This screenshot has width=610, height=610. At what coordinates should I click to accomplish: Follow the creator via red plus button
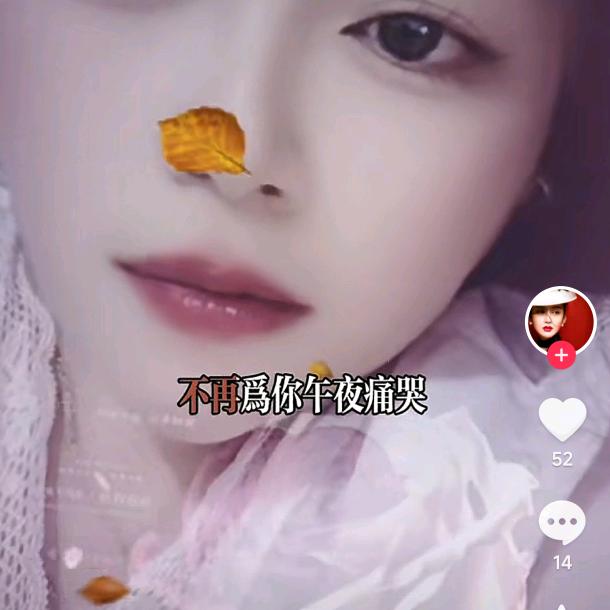click(562, 355)
